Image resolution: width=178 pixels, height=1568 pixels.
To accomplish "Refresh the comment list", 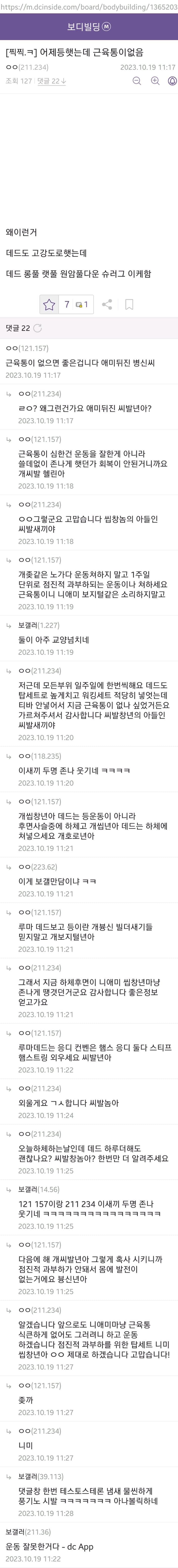I will [x=38, y=328].
